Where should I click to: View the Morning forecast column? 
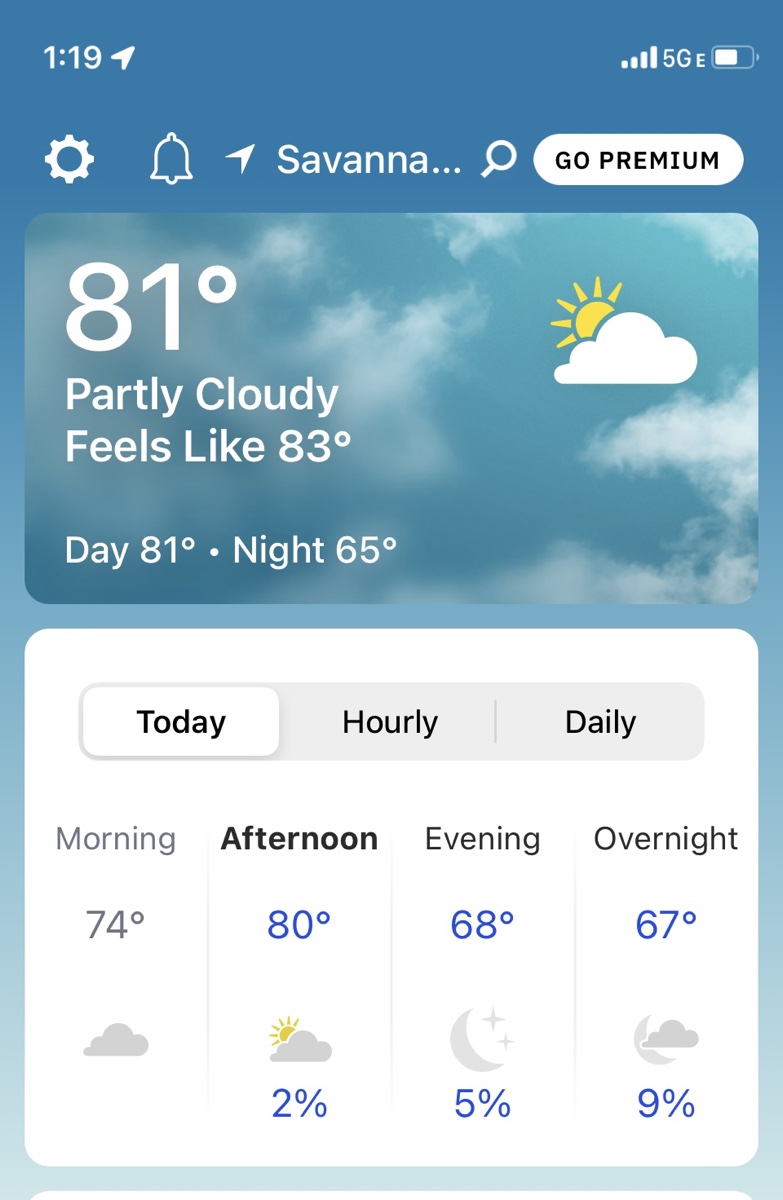(x=116, y=960)
